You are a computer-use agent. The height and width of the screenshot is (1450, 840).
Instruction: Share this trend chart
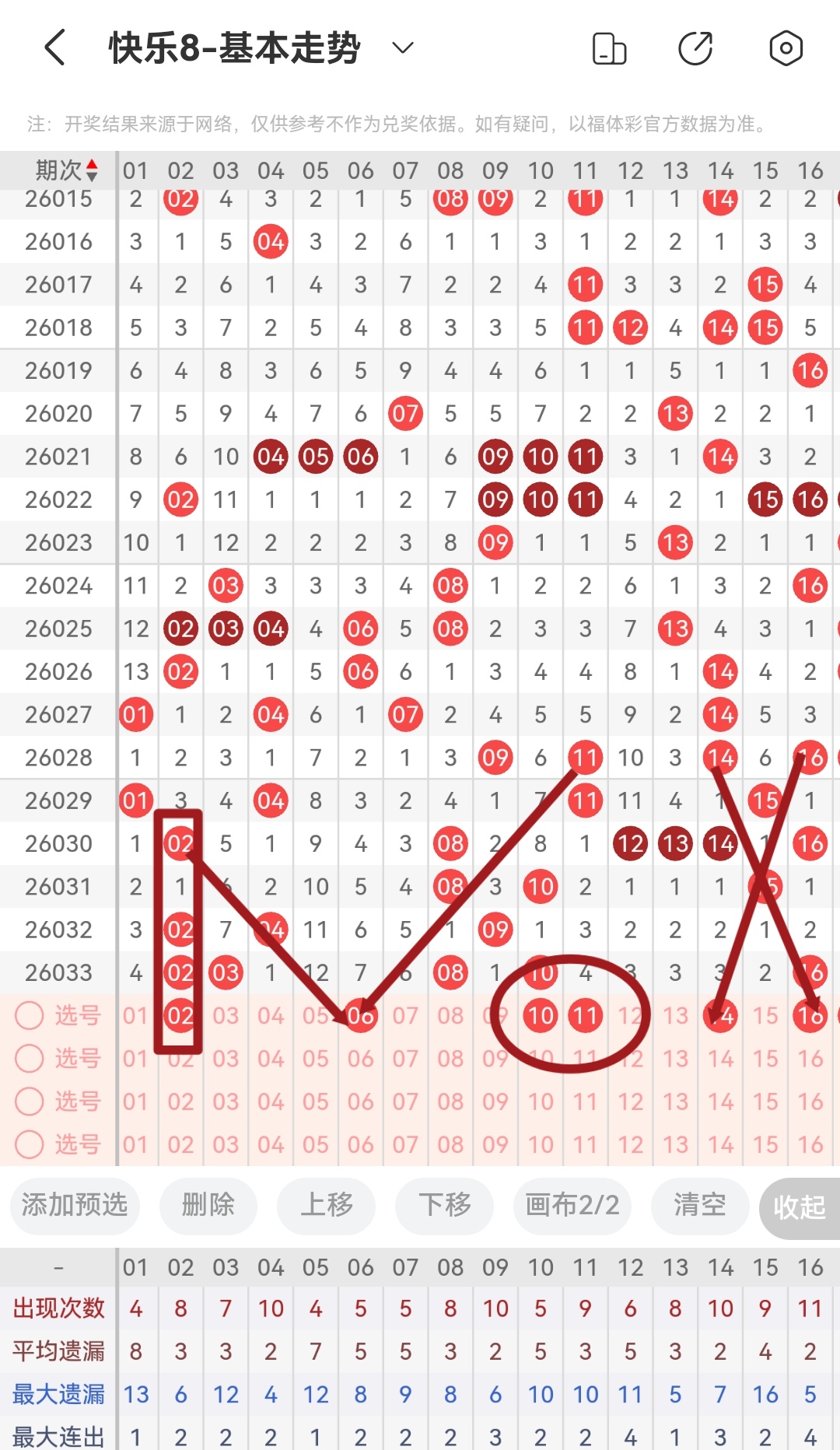[695, 48]
